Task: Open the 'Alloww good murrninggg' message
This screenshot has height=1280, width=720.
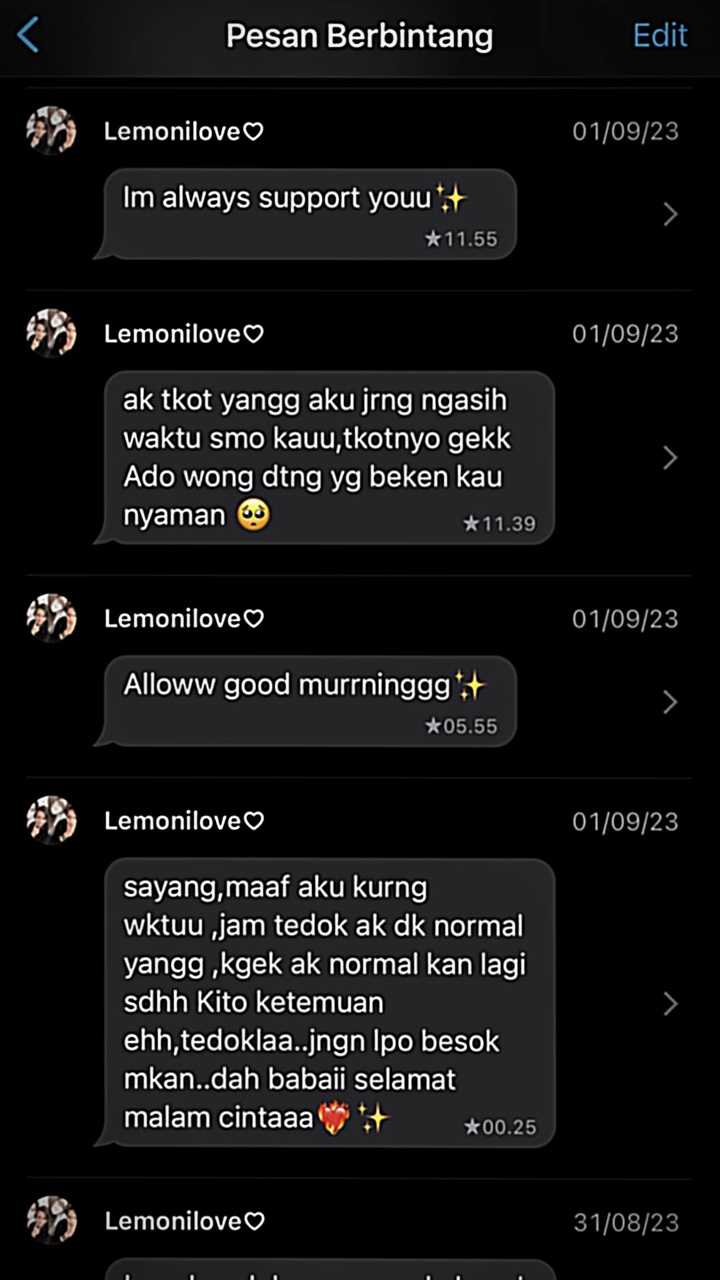Action: tap(310, 701)
